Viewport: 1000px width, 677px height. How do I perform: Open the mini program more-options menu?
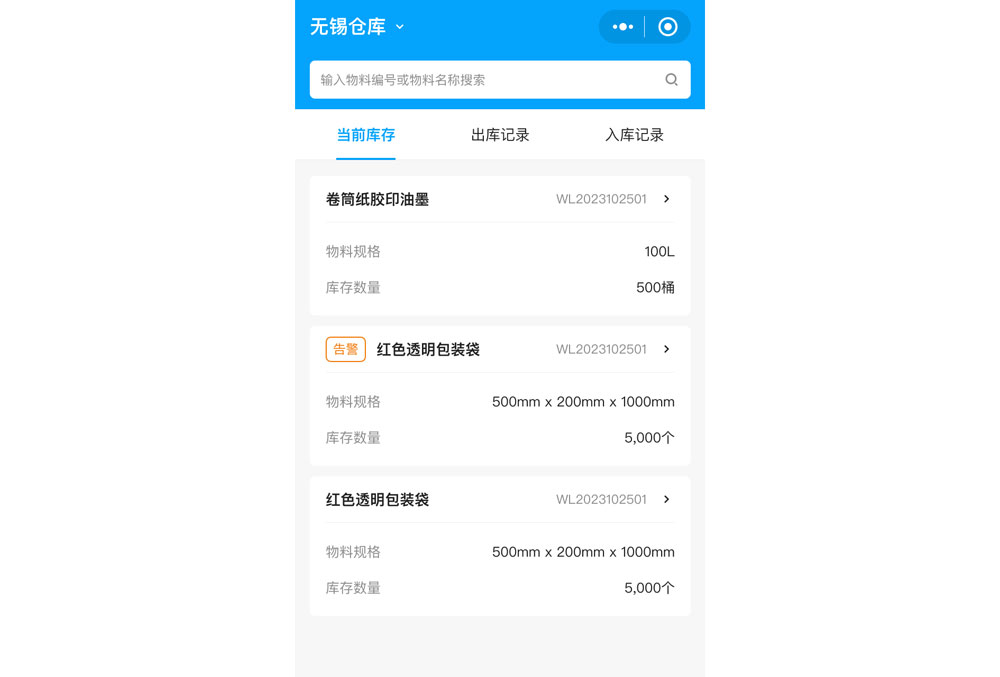pos(622,27)
